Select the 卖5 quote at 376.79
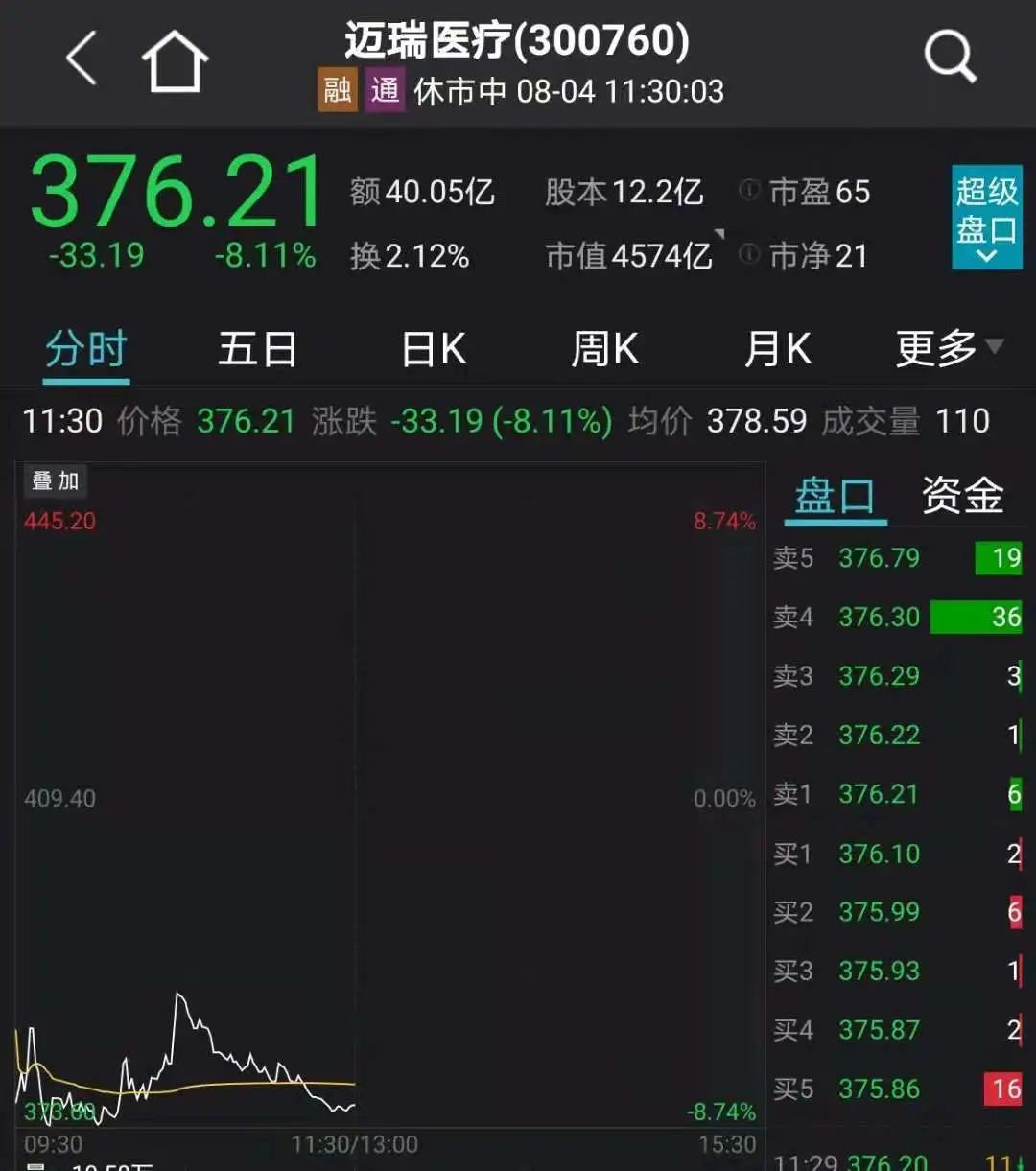The width and height of the screenshot is (1036, 1171). 897,558
